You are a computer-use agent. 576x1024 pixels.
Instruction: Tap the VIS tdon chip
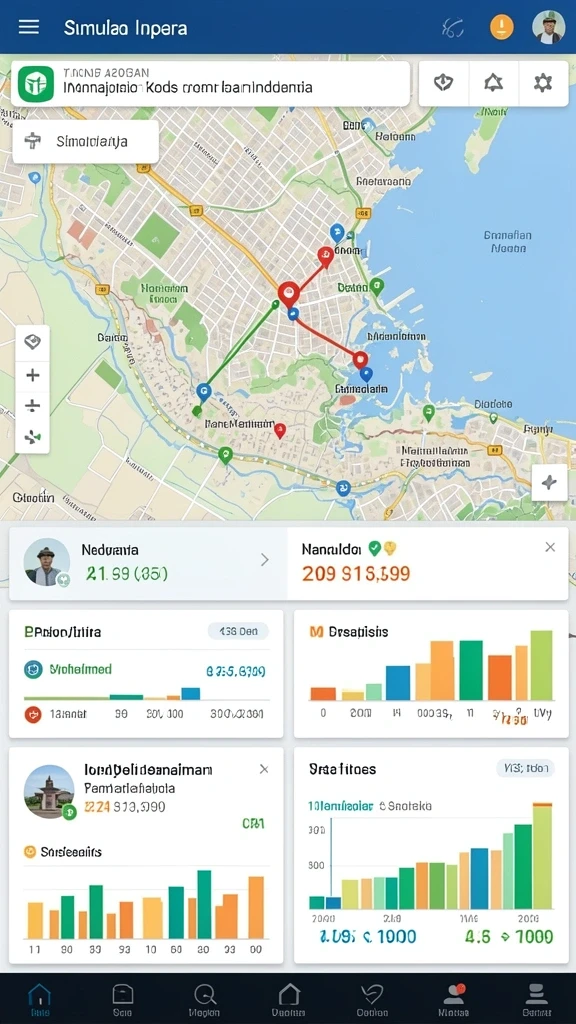click(x=526, y=768)
